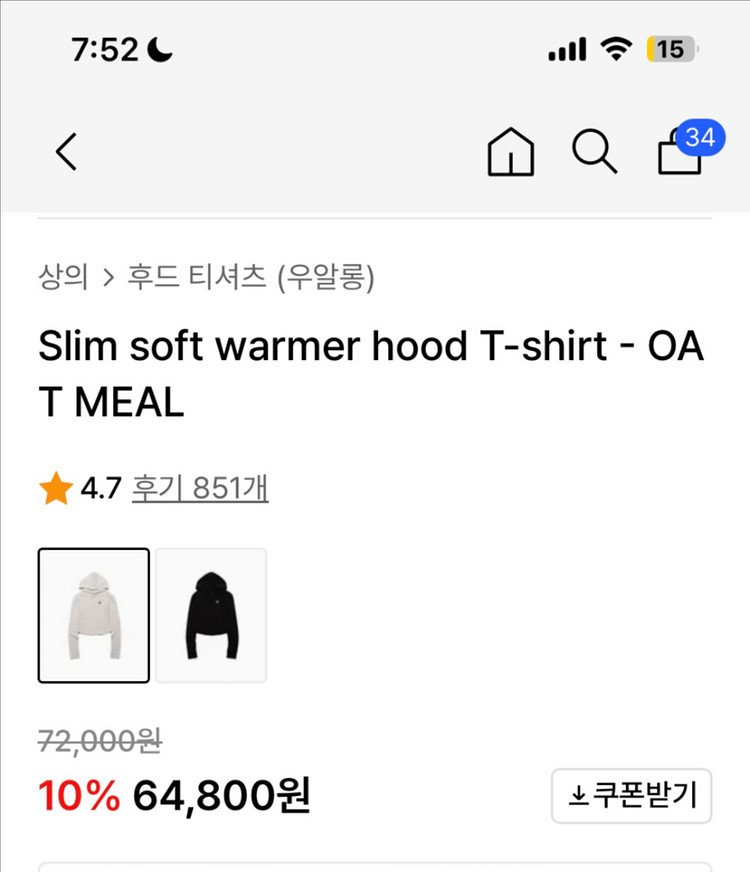
Task: Open the 상의 category breadcrumb
Action: pyautogui.click(x=63, y=276)
